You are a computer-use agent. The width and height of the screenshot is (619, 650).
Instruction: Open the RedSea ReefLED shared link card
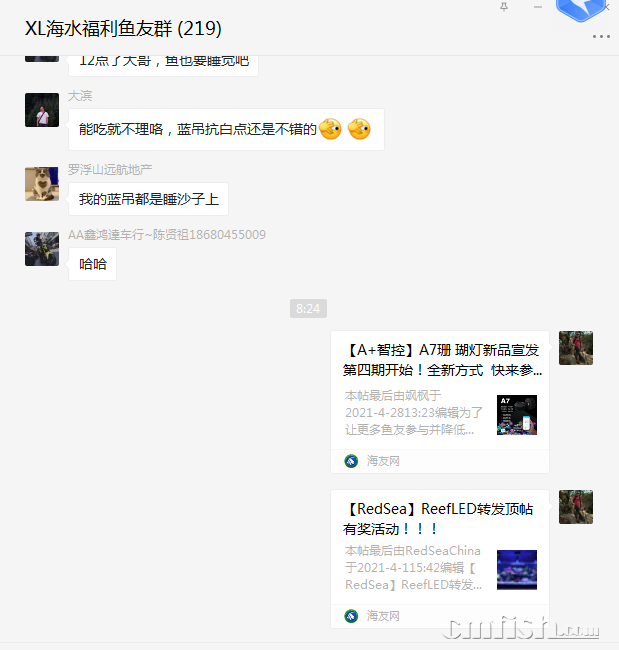pyautogui.click(x=440, y=555)
